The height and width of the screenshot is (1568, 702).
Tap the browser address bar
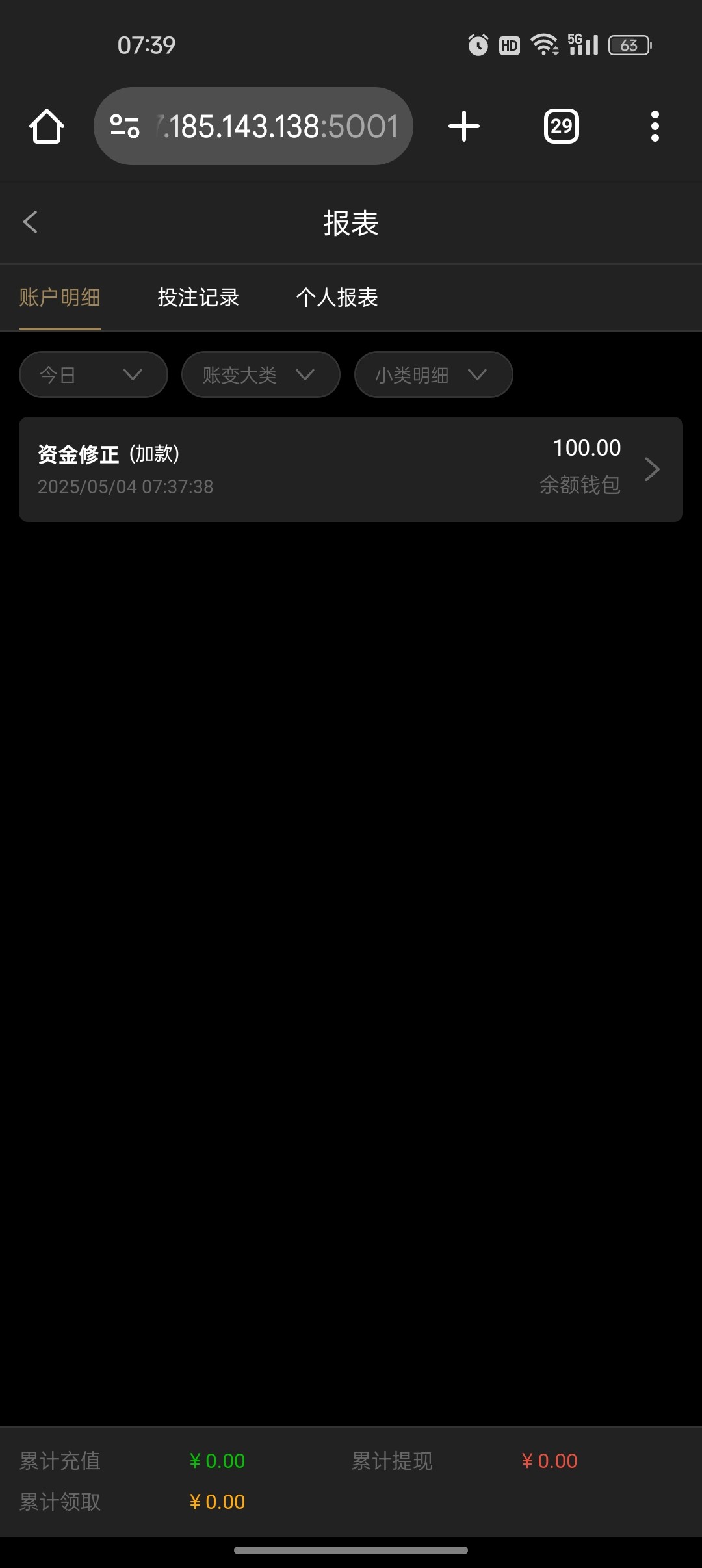(253, 126)
